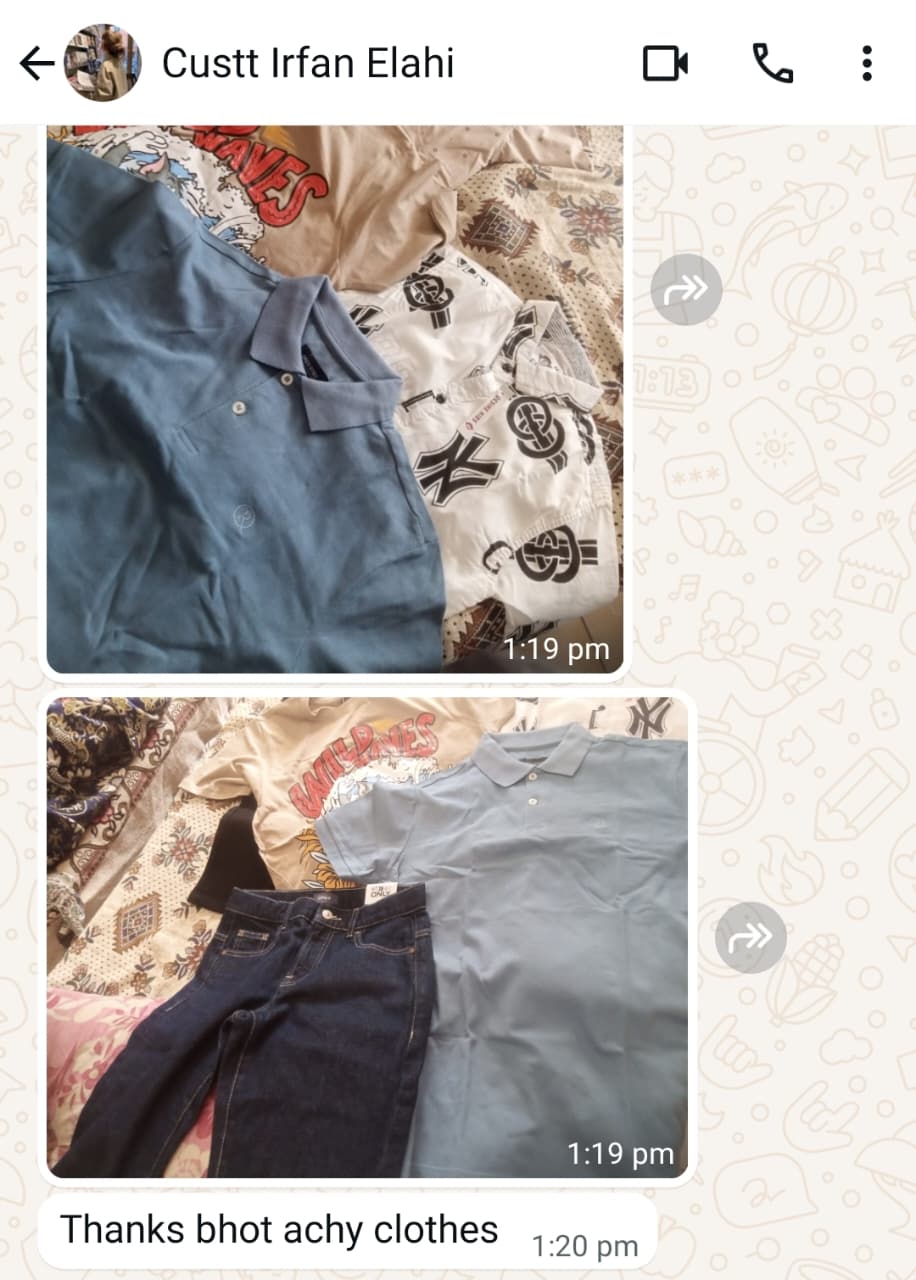Forward the photo with the white NY shirt
The image size is (916, 1280).
[x=686, y=290]
